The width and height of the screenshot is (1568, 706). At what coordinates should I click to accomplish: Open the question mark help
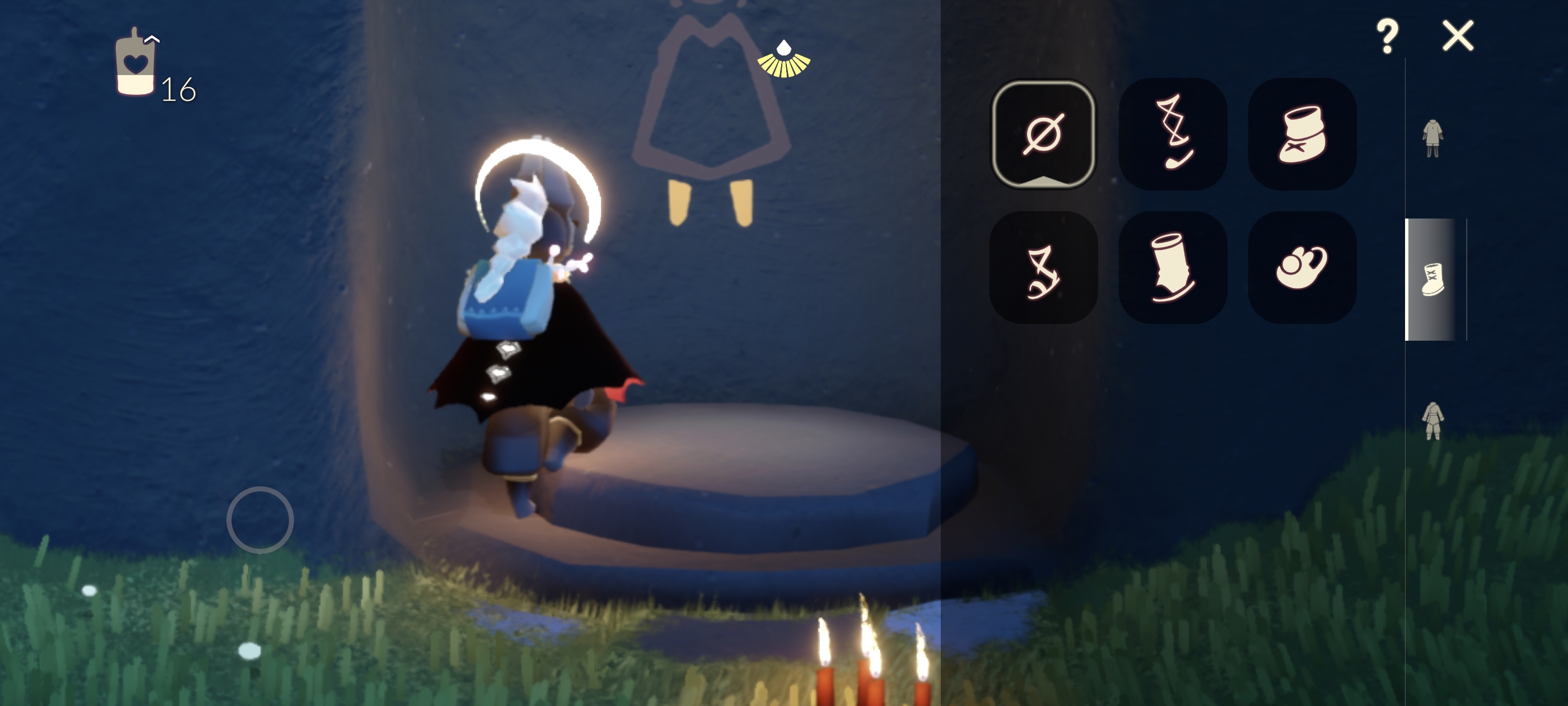[1387, 36]
